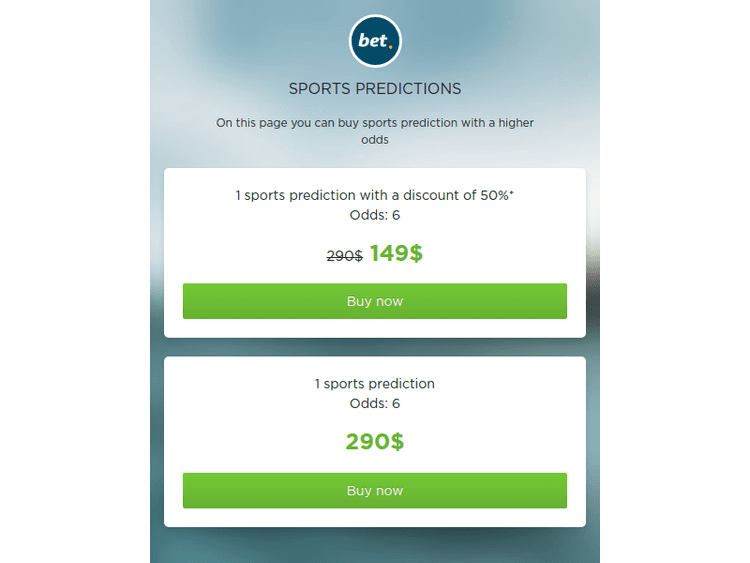Screen dimensions: 750x563
Task: Buy the full-price 290$ sports prediction
Action: point(374,490)
